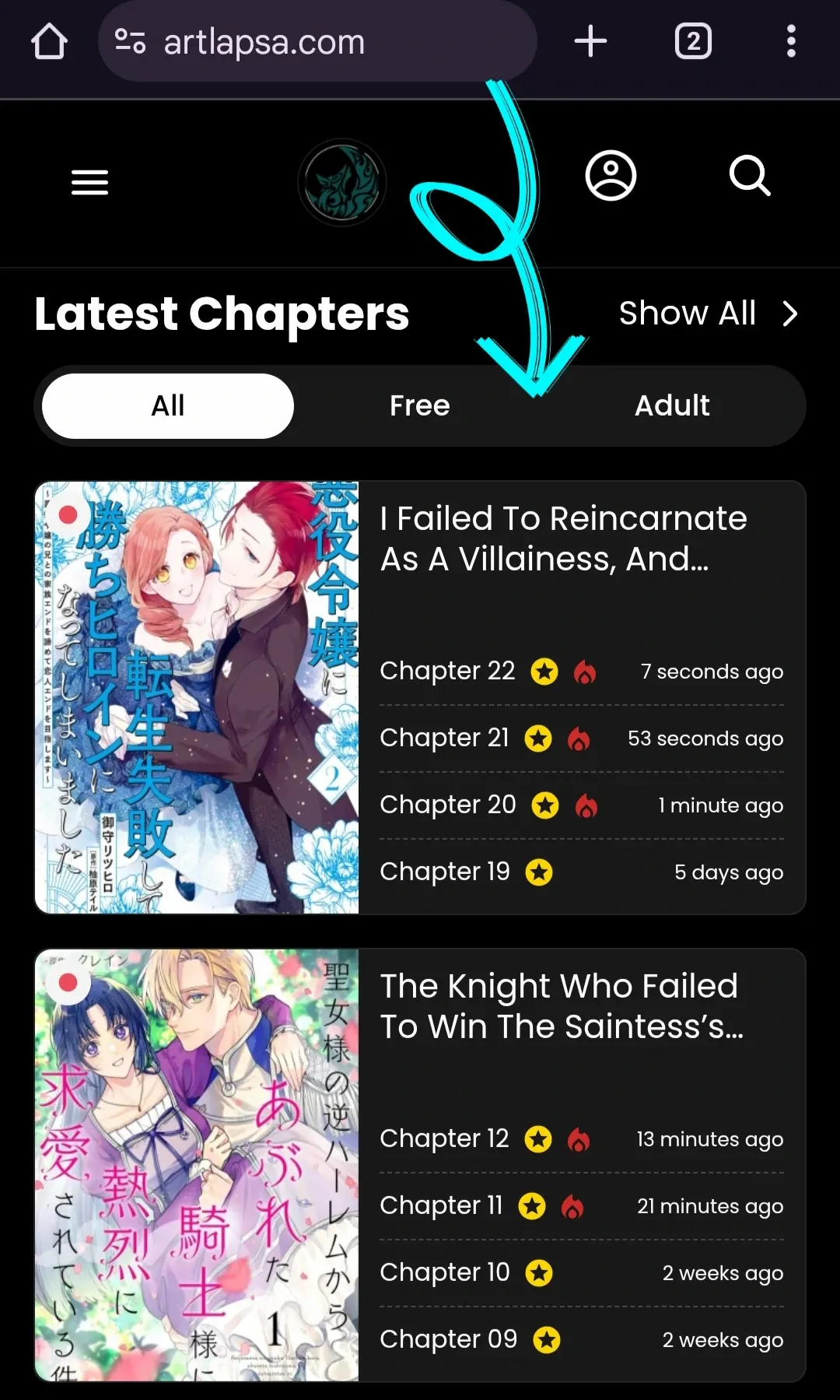Switch to the Adult filter tab
840x1400 pixels.
point(672,405)
